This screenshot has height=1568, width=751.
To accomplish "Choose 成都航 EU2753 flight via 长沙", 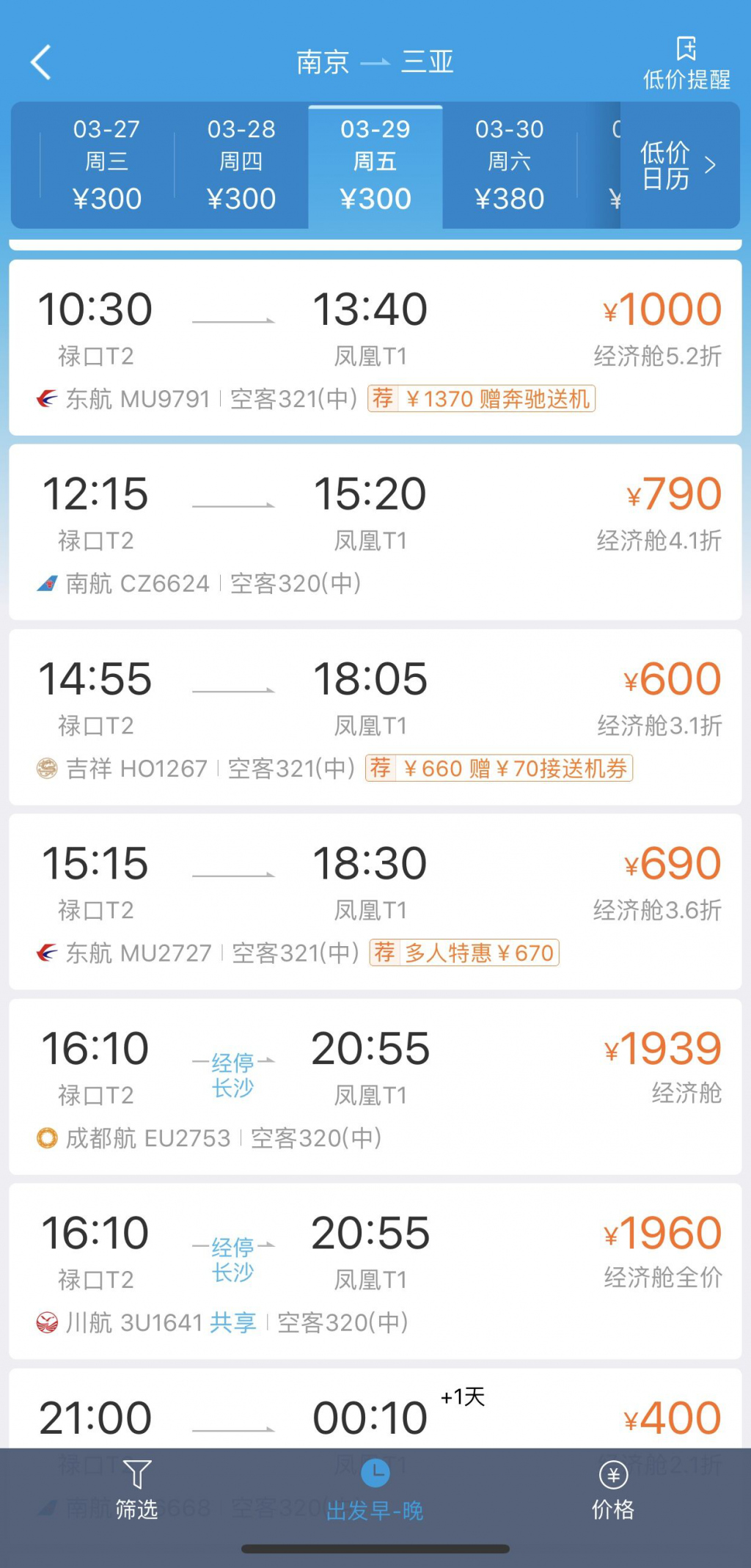I will point(375,1087).
